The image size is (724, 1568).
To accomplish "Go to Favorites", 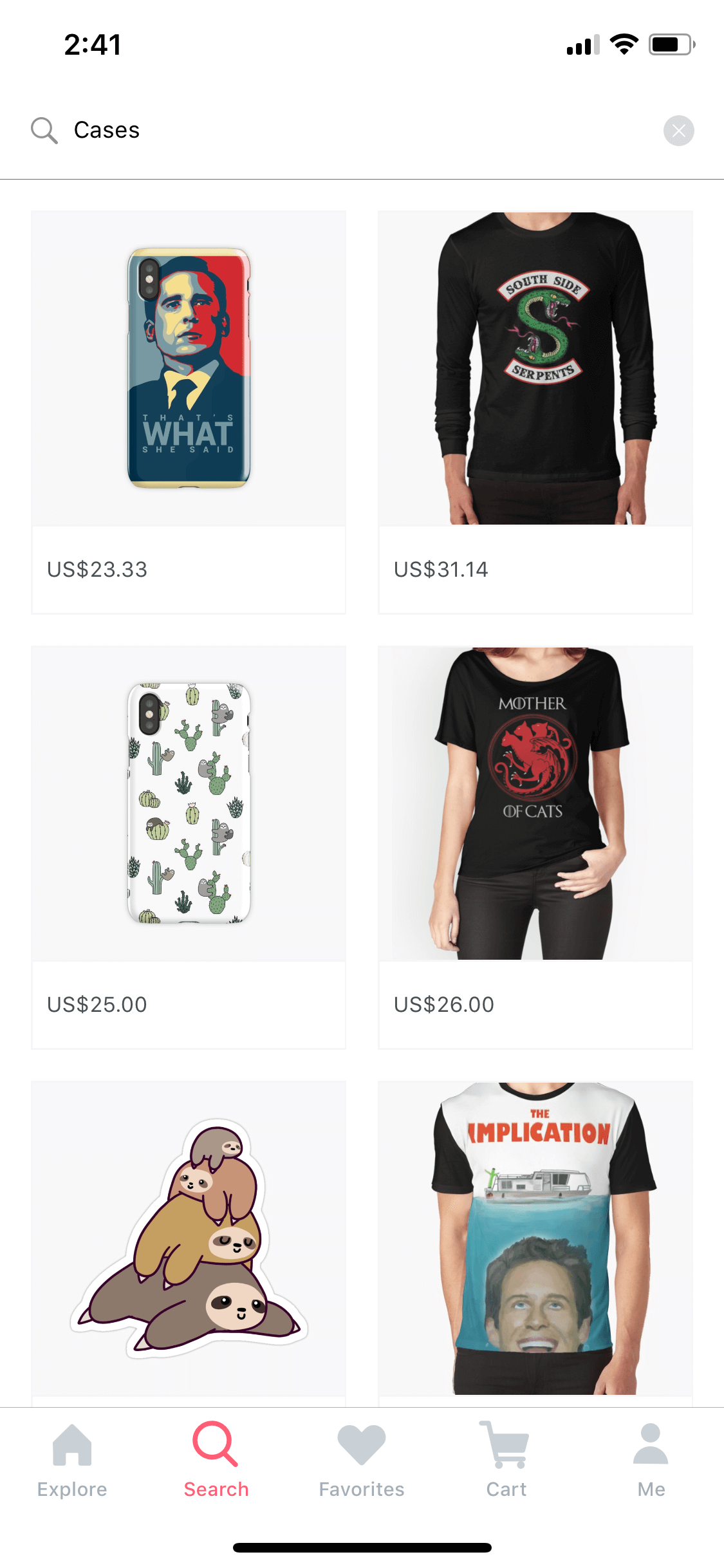I will coord(362,1460).
